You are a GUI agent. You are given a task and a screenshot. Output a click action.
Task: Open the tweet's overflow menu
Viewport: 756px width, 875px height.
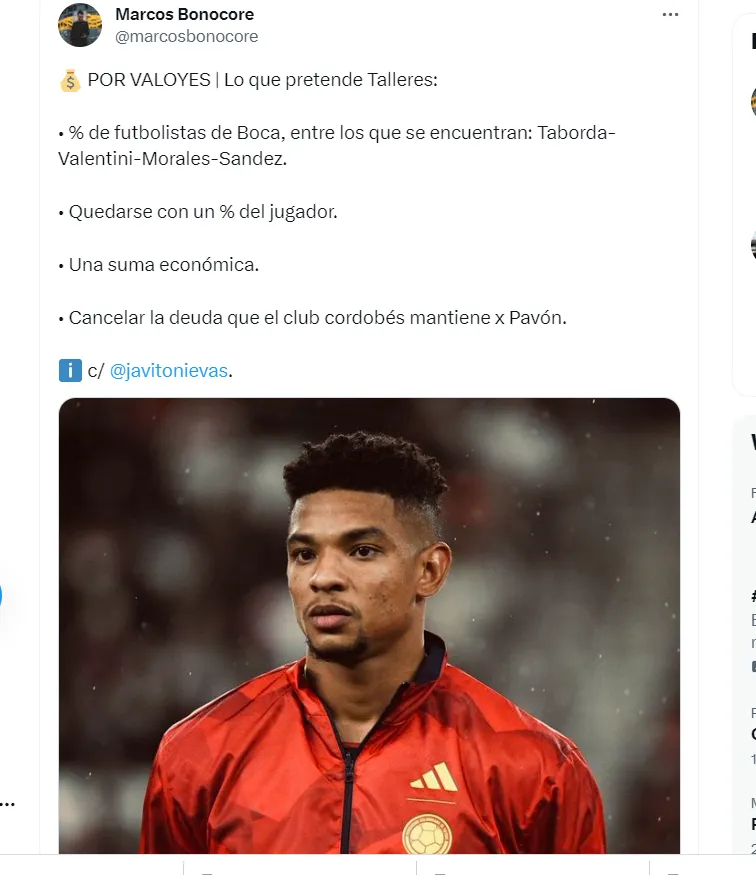click(670, 15)
